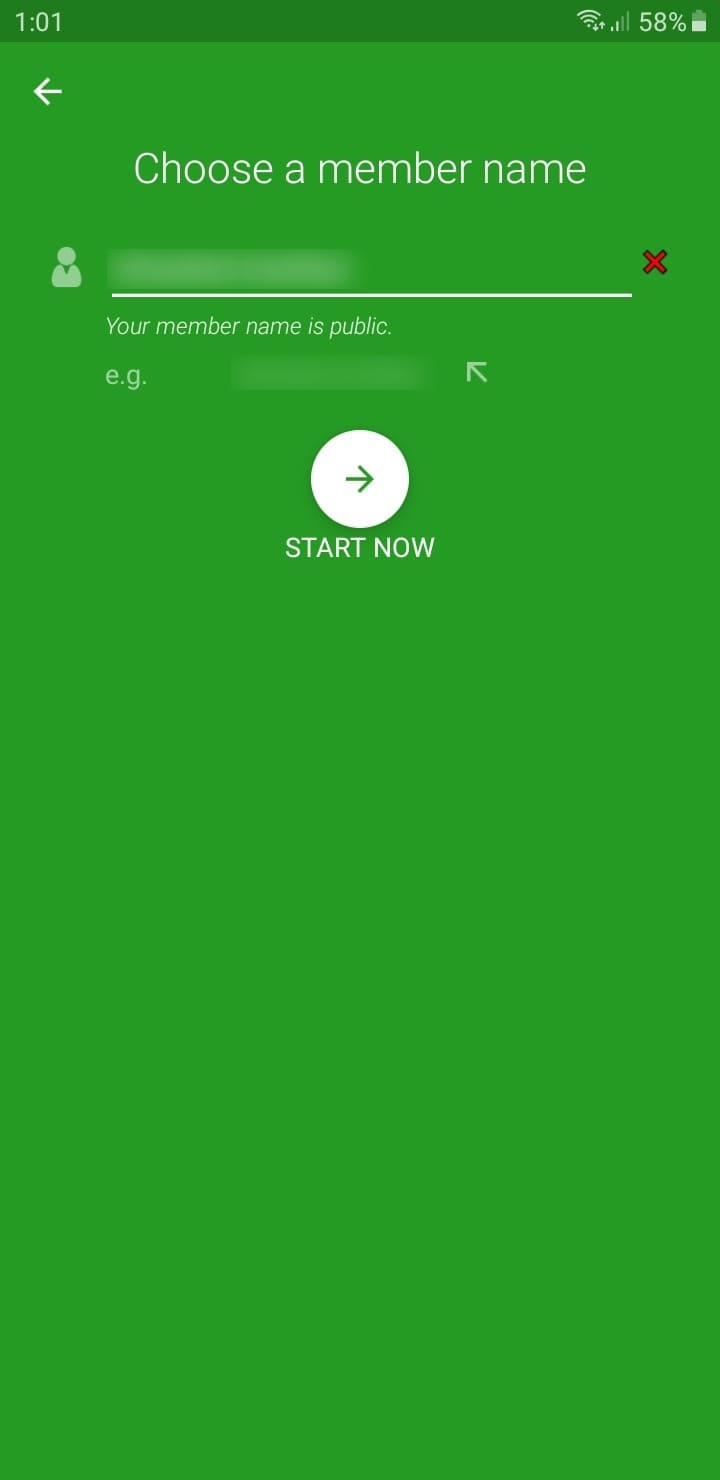Viewport: 720px width, 1480px height.
Task: Go back using the arrow
Action: (x=47, y=92)
